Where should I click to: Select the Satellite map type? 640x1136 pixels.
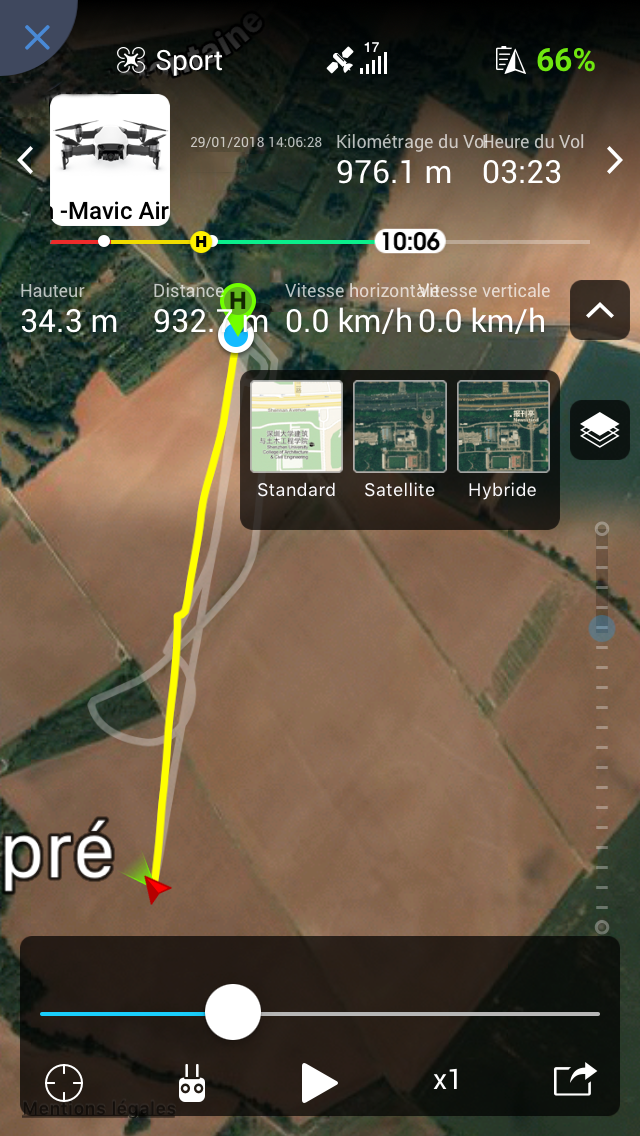(399, 440)
